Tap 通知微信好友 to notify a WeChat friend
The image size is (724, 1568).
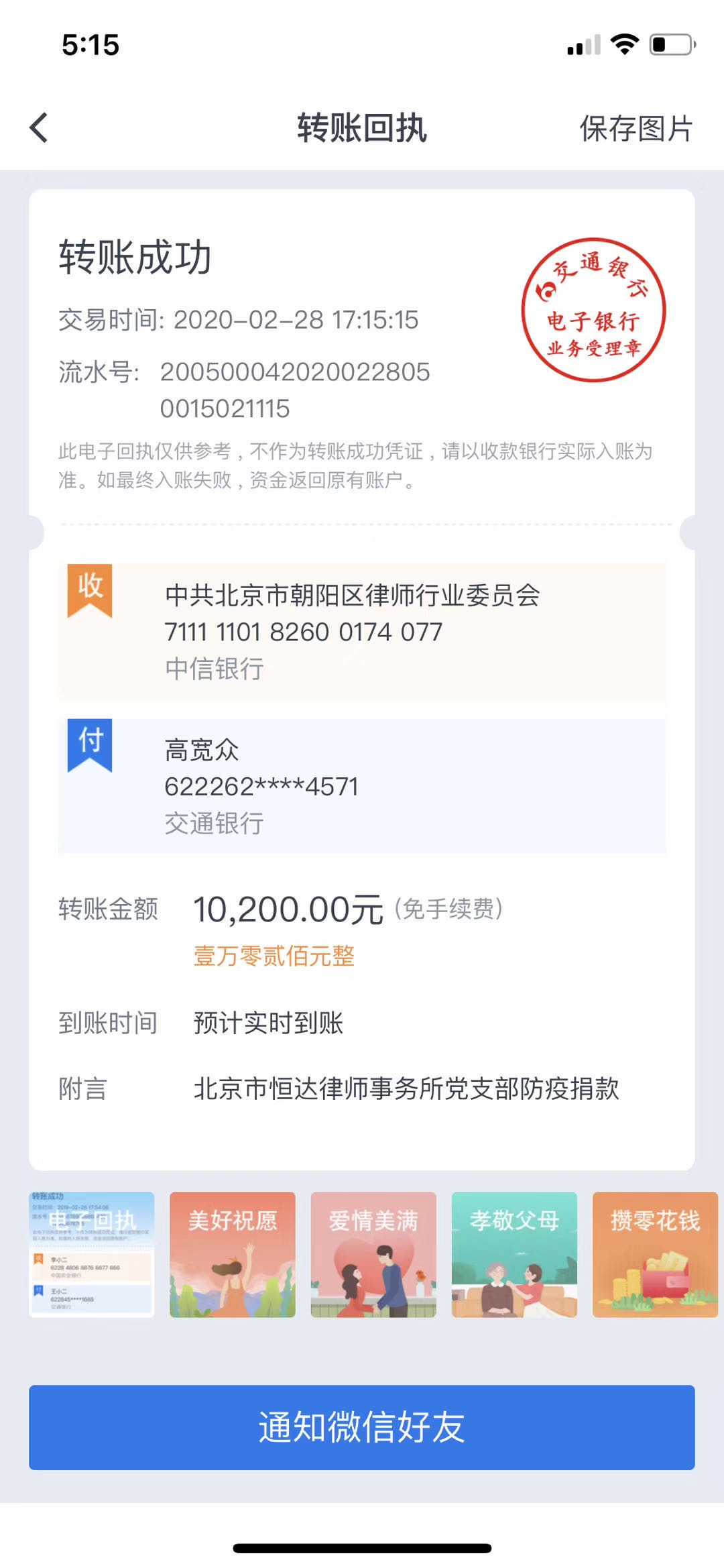pos(362,1427)
